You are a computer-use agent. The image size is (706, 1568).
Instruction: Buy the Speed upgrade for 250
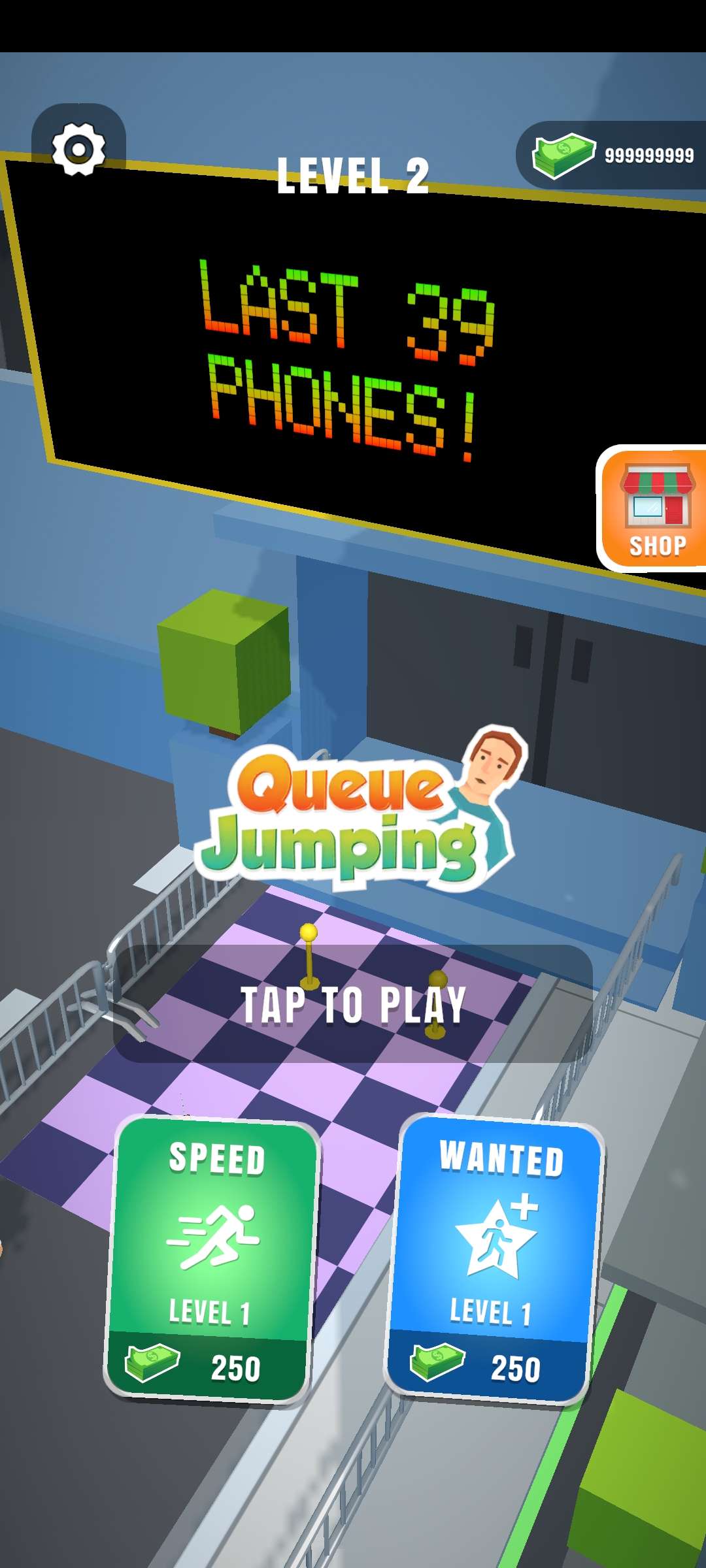click(212, 1260)
